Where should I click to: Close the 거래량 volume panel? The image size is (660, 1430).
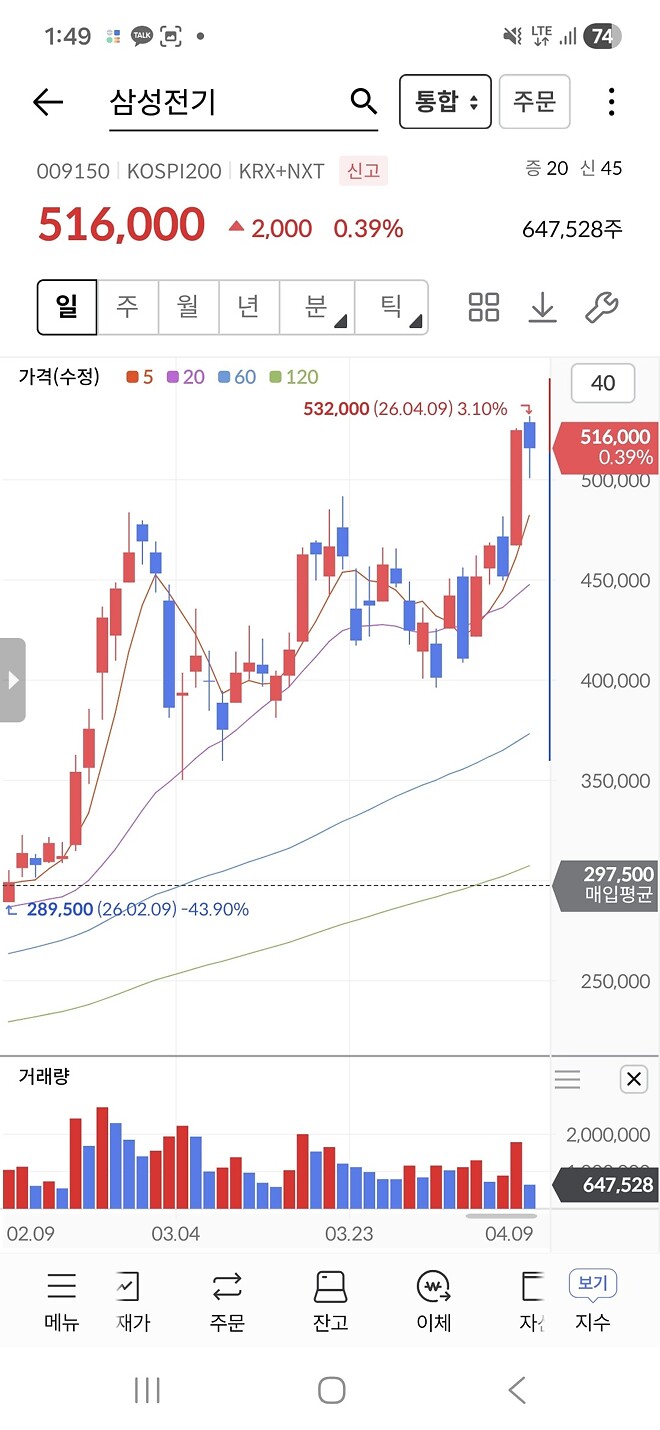634,1079
